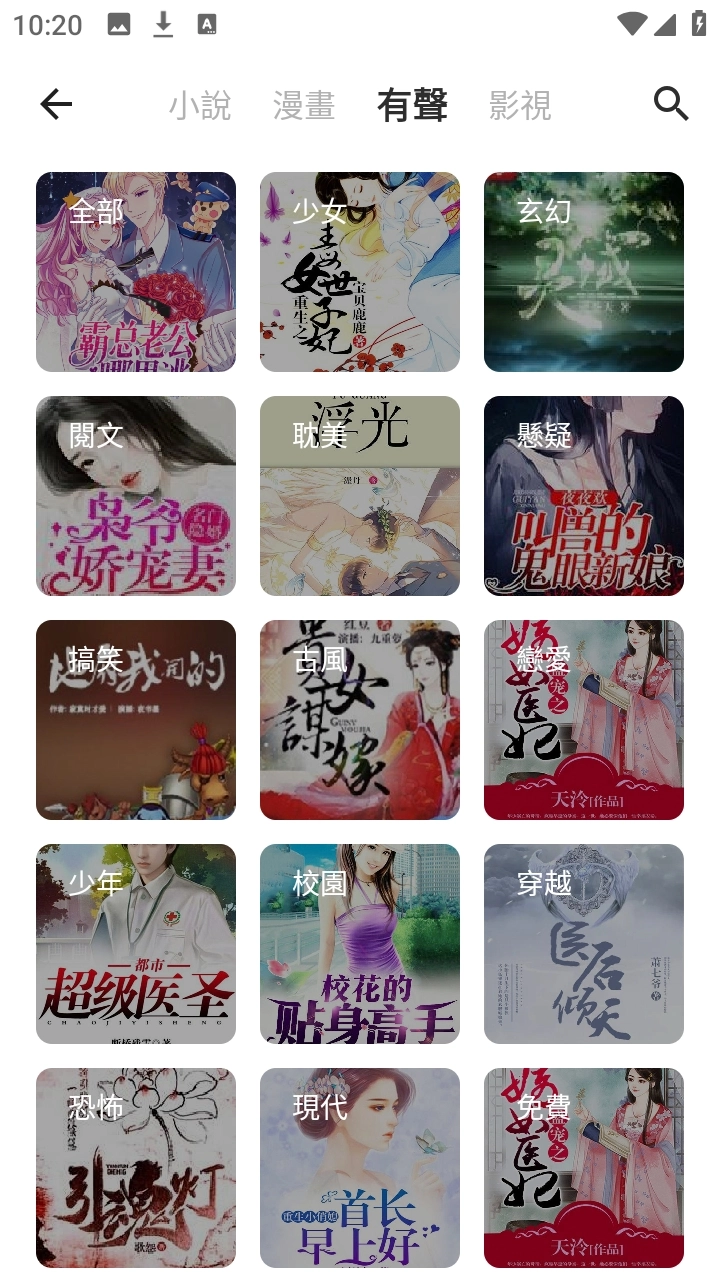Open the 懸疑 category
The height and width of the screenshot is (1280, 720).
(x=584, y=495)
